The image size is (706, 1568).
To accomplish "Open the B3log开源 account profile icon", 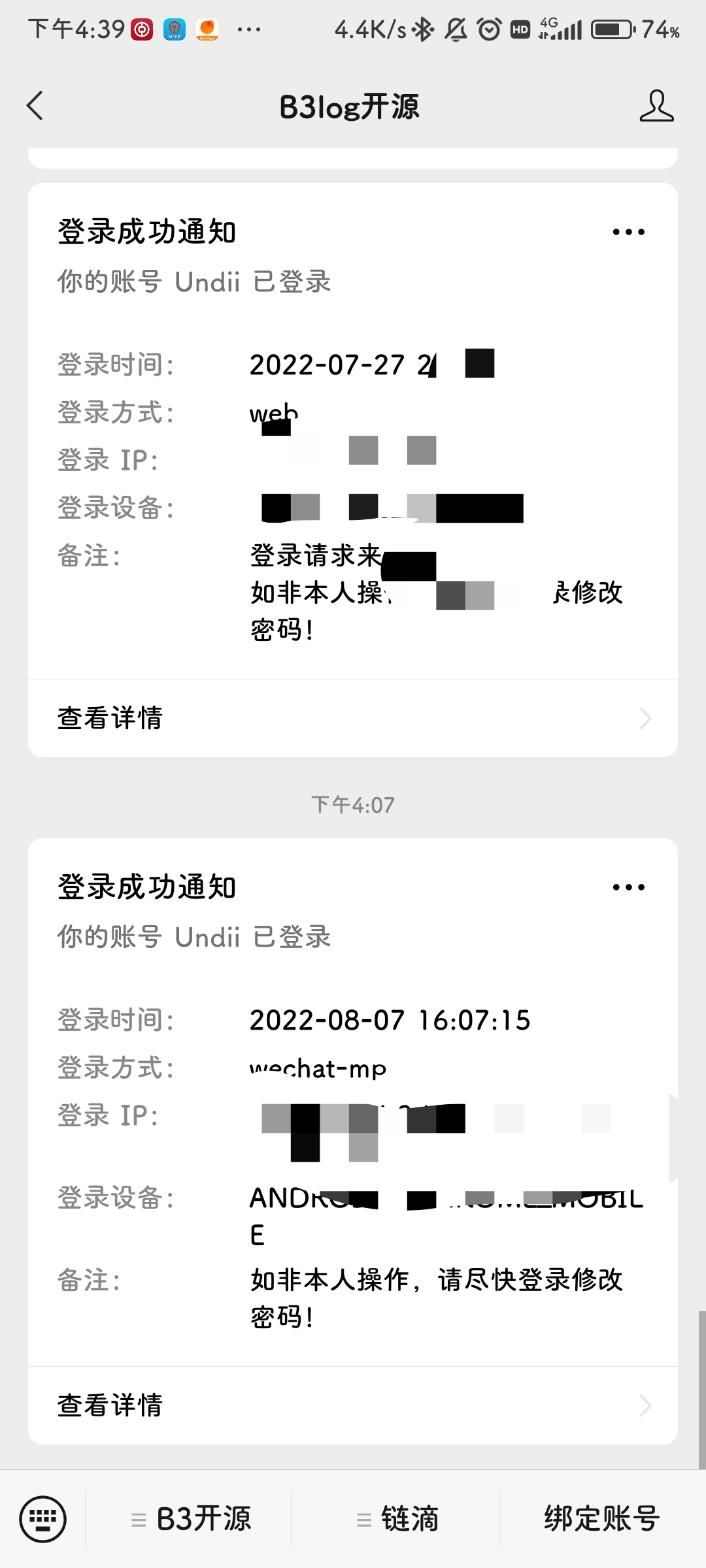I will (x=656, y=106).
